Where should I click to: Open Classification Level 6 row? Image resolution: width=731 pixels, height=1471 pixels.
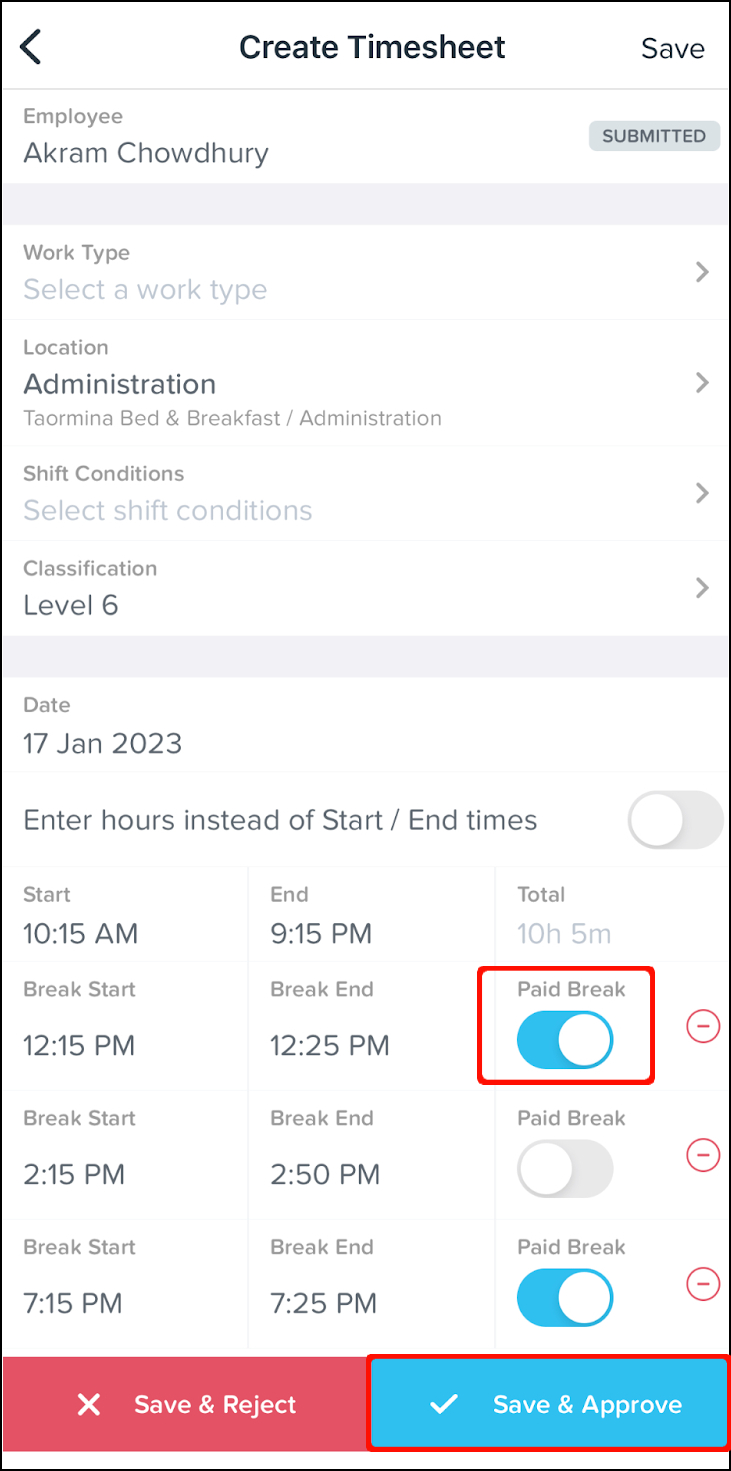click(x=365, y=588)
